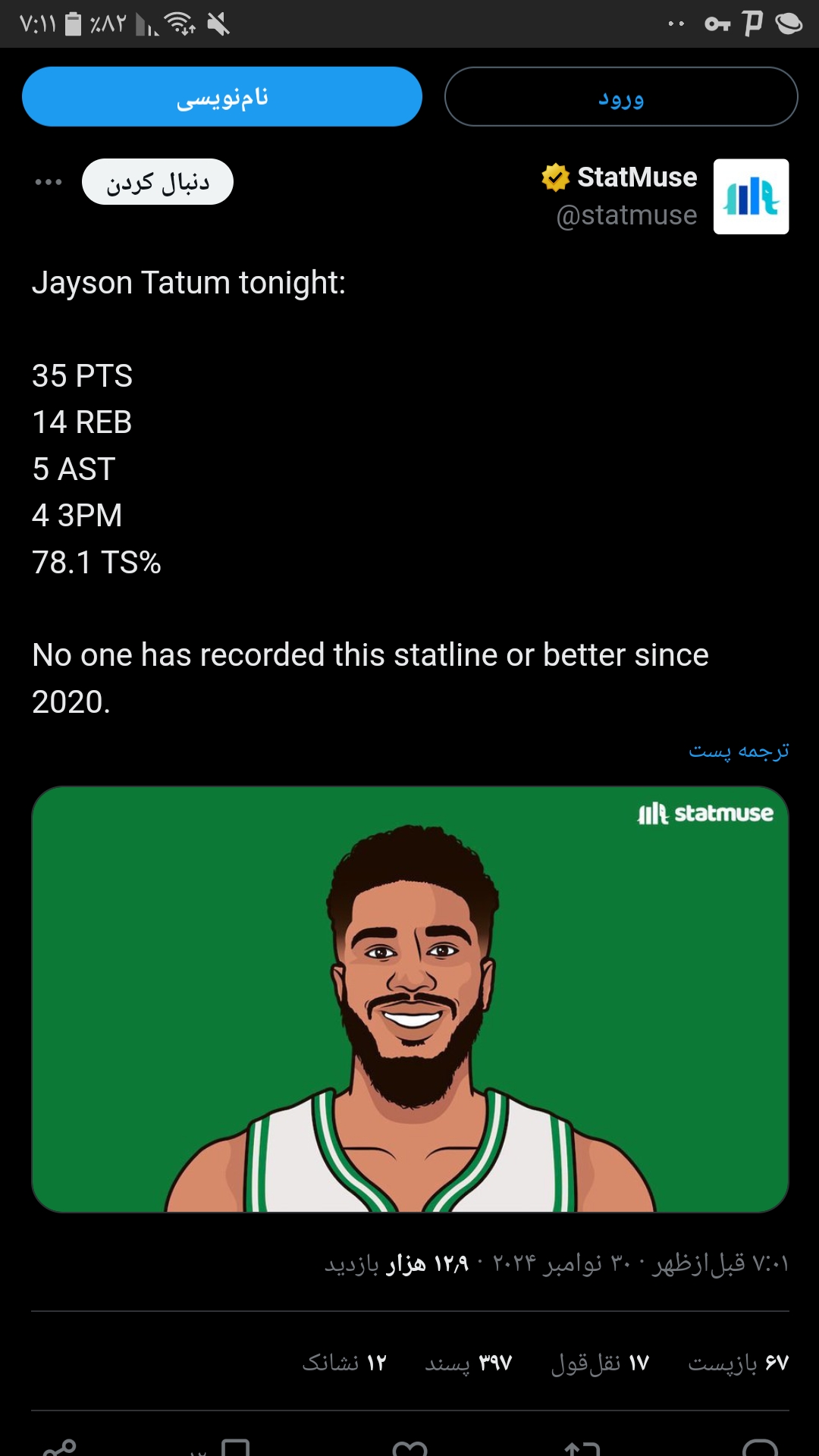
Task: Tap the blue نام‌نویسی sign-up button
Action: pos(222,96)
